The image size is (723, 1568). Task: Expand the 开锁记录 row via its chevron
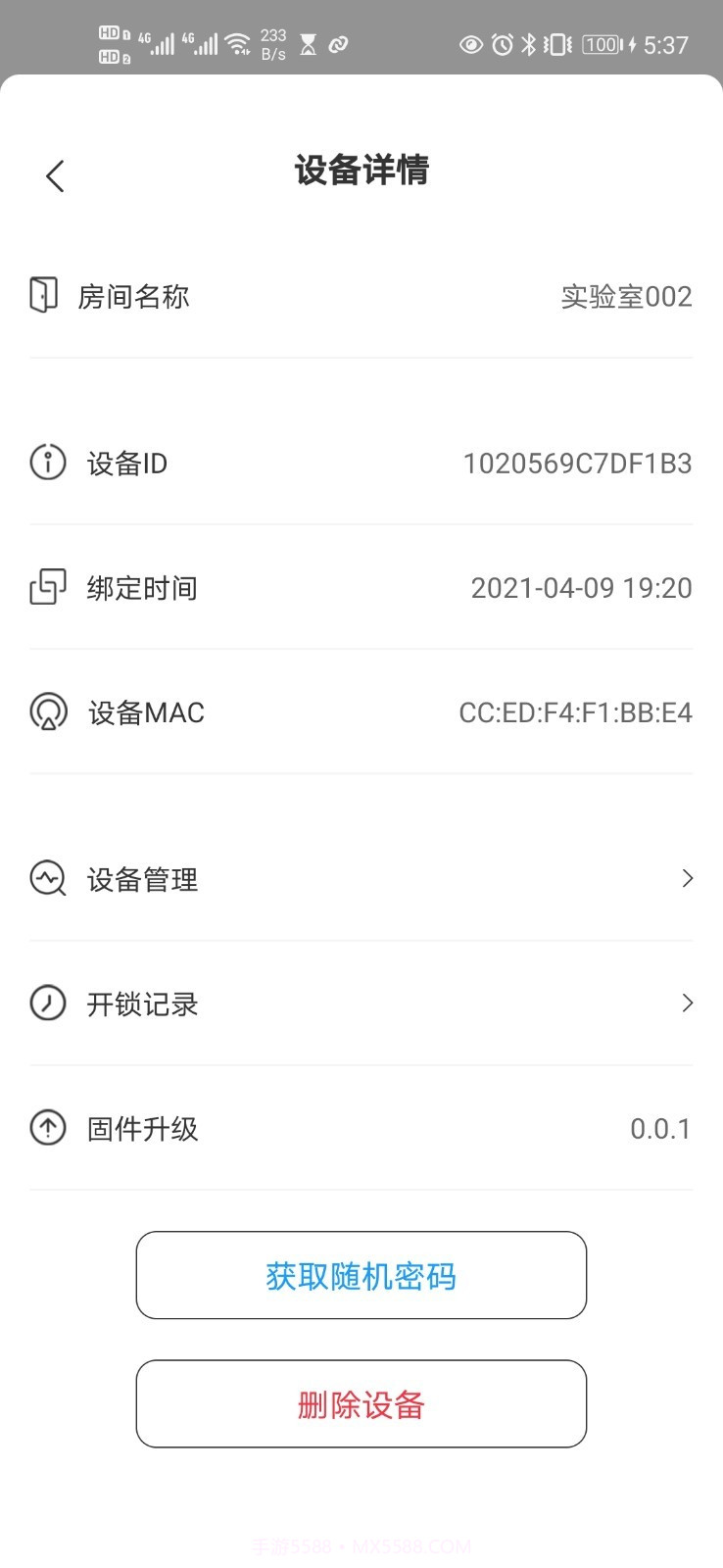click(686, 1004)
